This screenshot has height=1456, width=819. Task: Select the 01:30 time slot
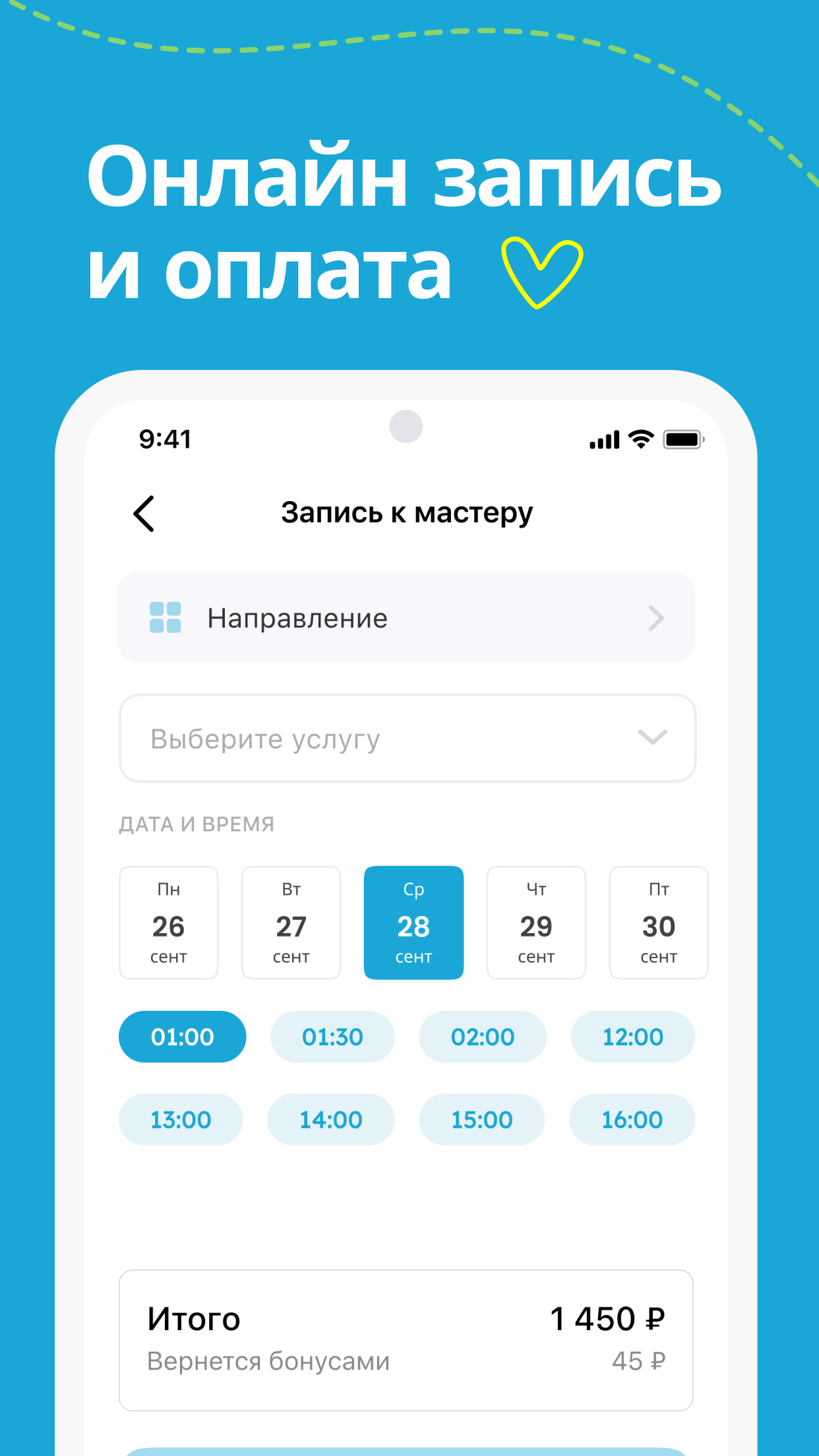[x=332, y=1037]
